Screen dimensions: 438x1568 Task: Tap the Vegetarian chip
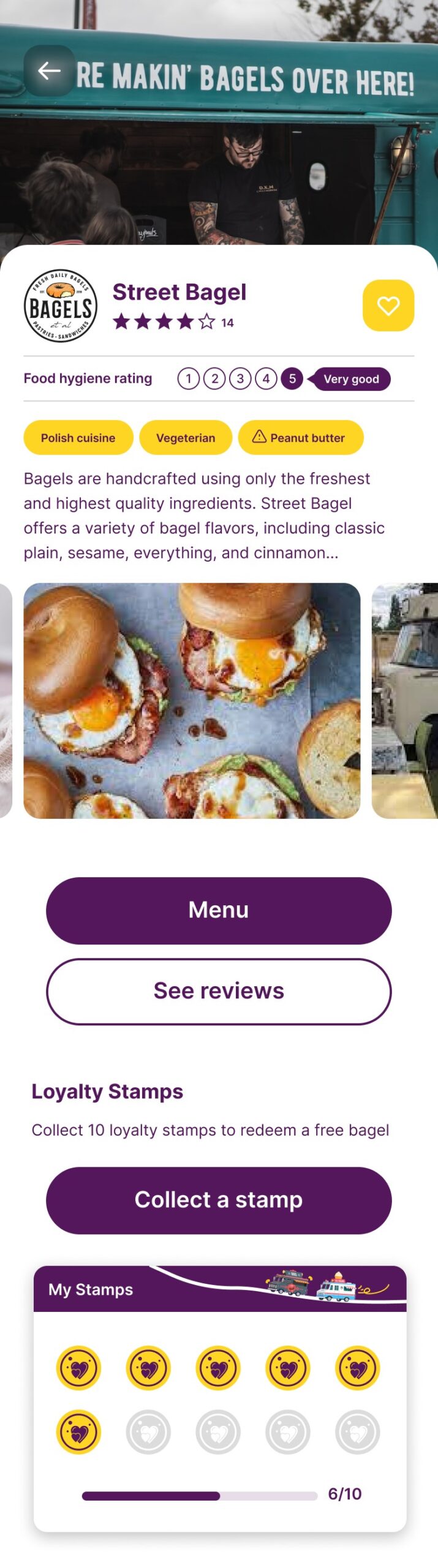coord(186,437)
